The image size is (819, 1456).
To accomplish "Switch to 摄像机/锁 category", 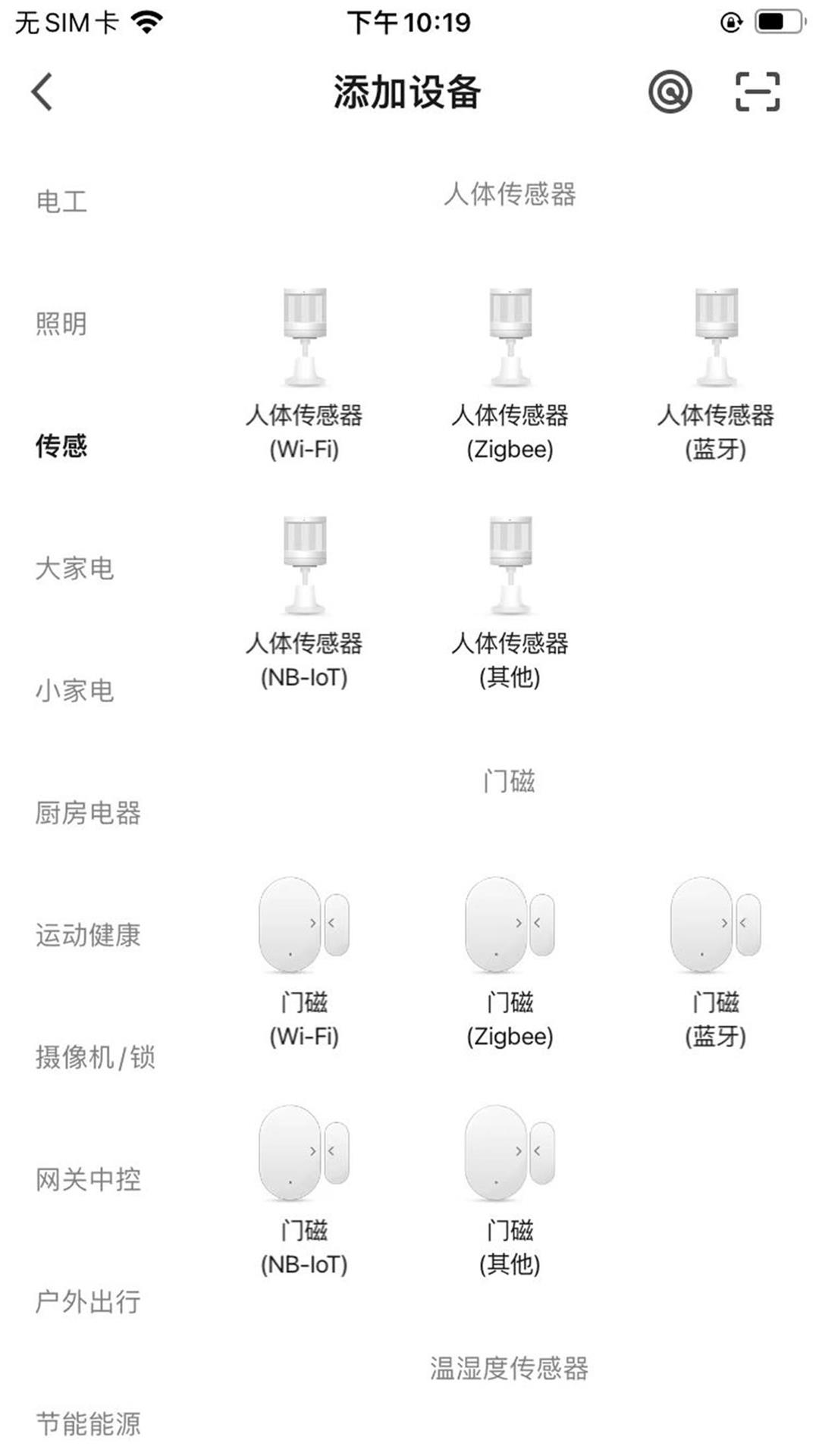I will coord(95,1057).
